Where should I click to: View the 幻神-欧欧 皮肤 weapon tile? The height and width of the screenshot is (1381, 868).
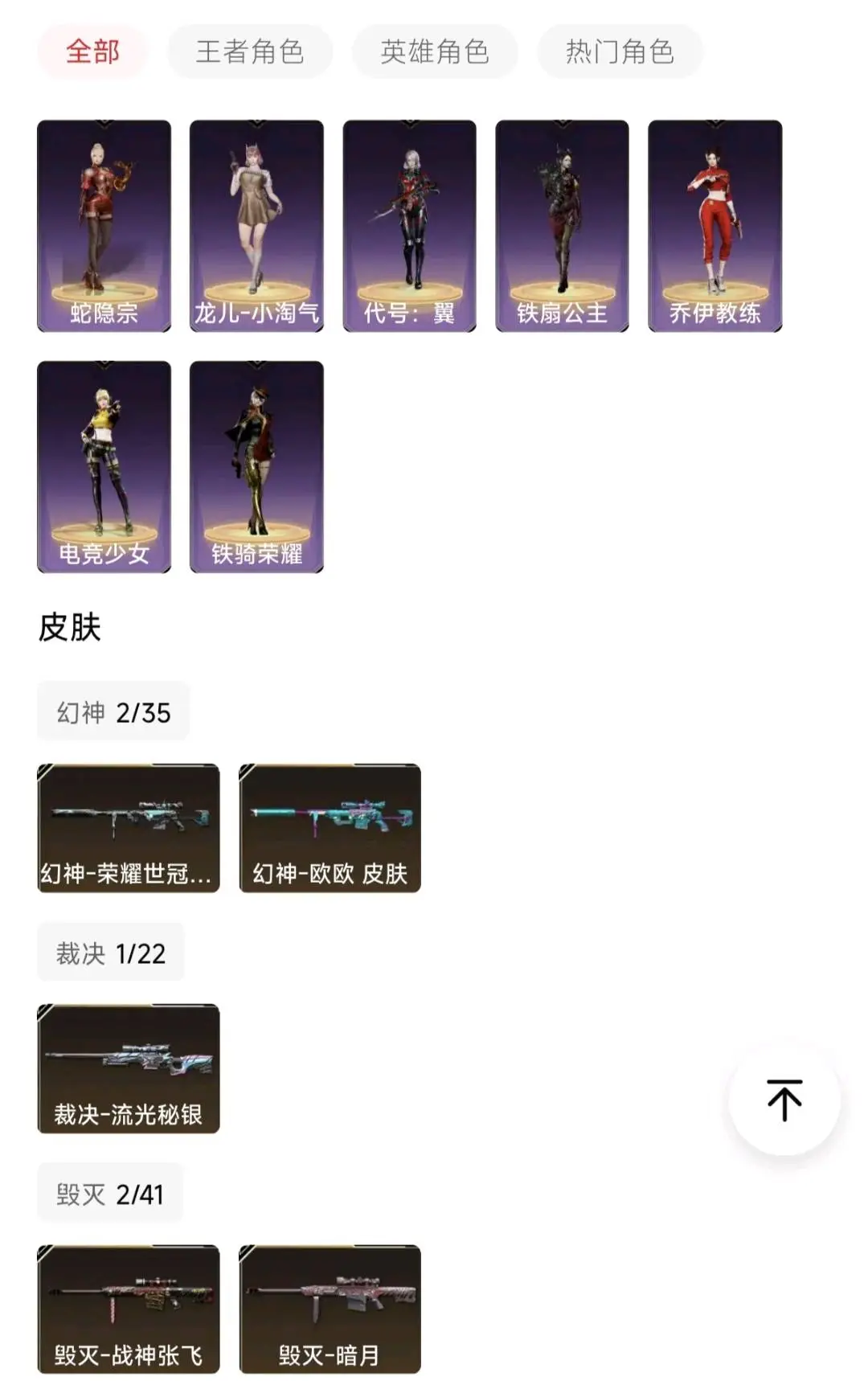[x=330, y=828]
